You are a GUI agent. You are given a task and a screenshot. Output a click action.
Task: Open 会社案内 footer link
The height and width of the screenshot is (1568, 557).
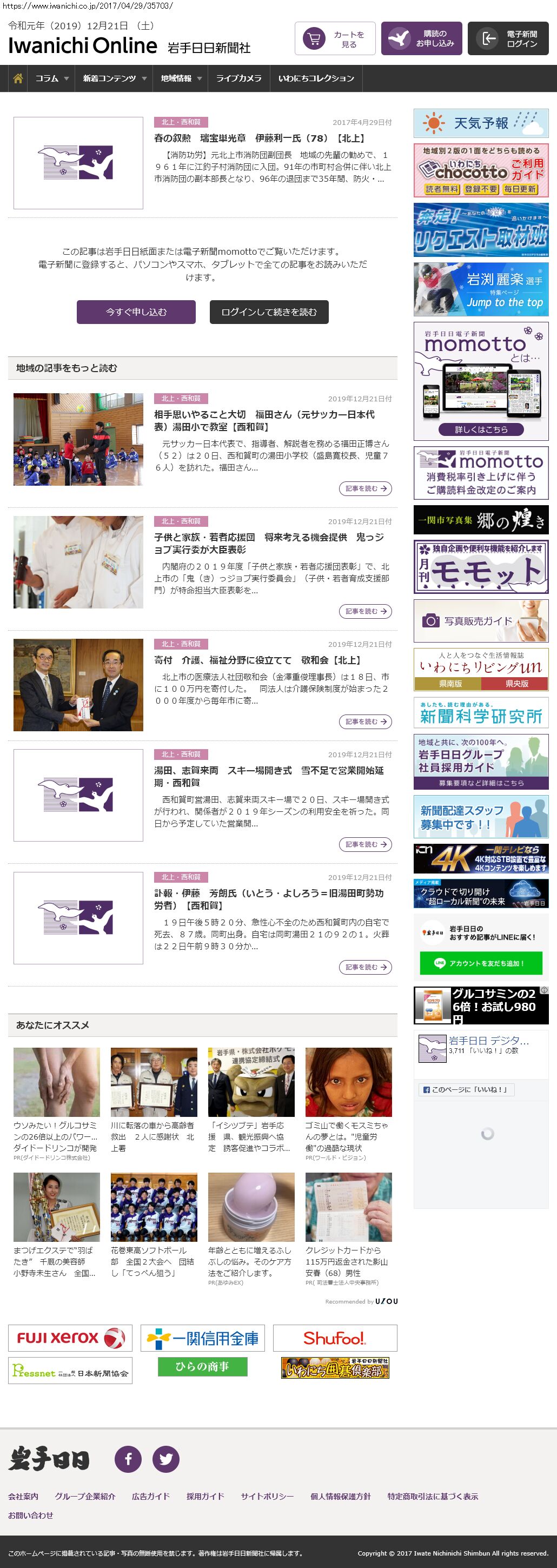(x=23, y=1496)
